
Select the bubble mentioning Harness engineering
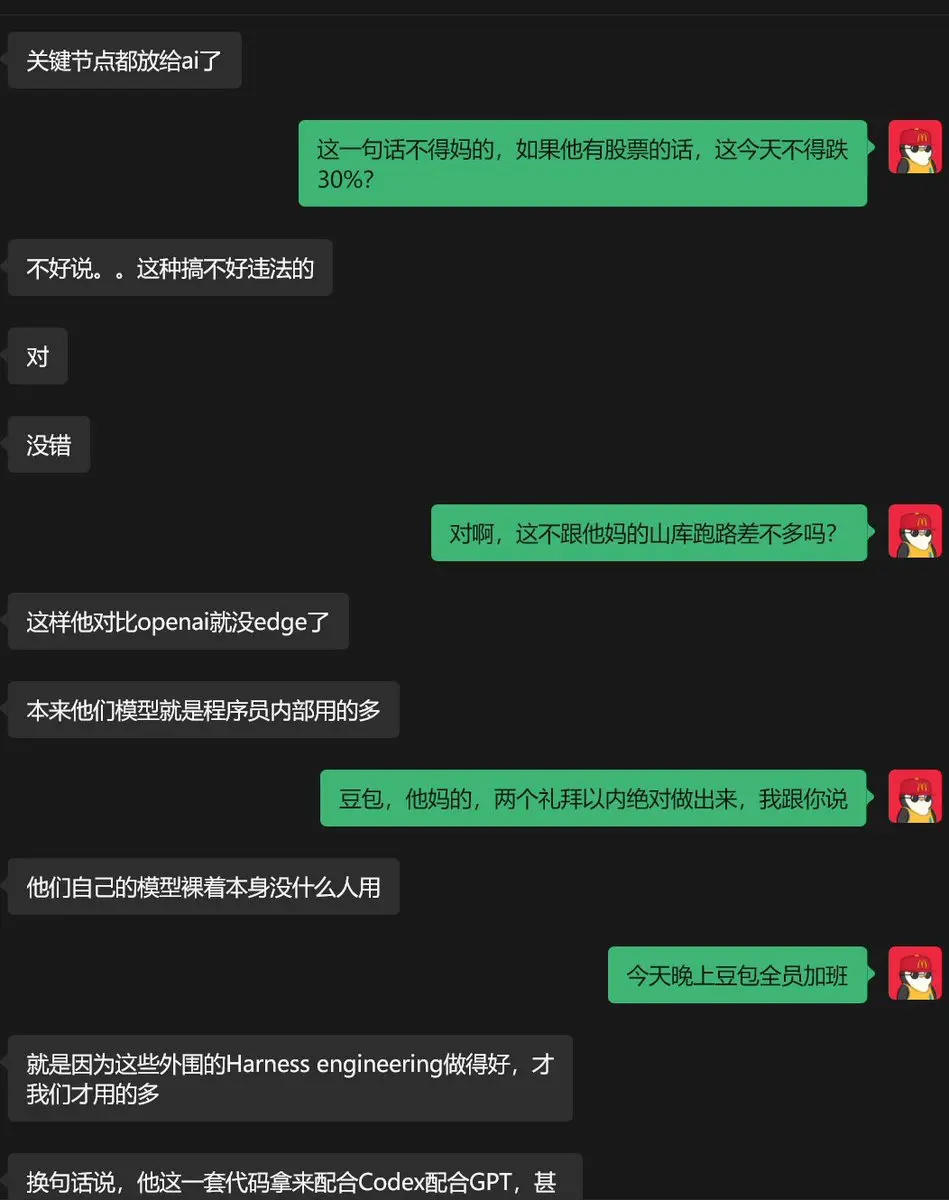pyautogui.click(x=290, y=1078)
